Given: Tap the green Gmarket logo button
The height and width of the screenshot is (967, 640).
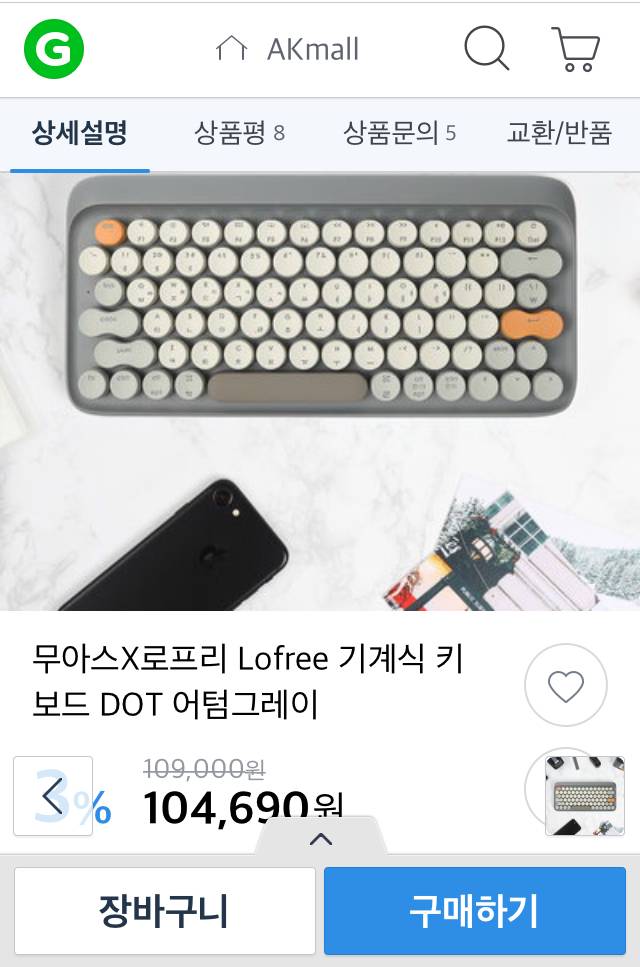Looking at the screenshot, I should (54, 49).
